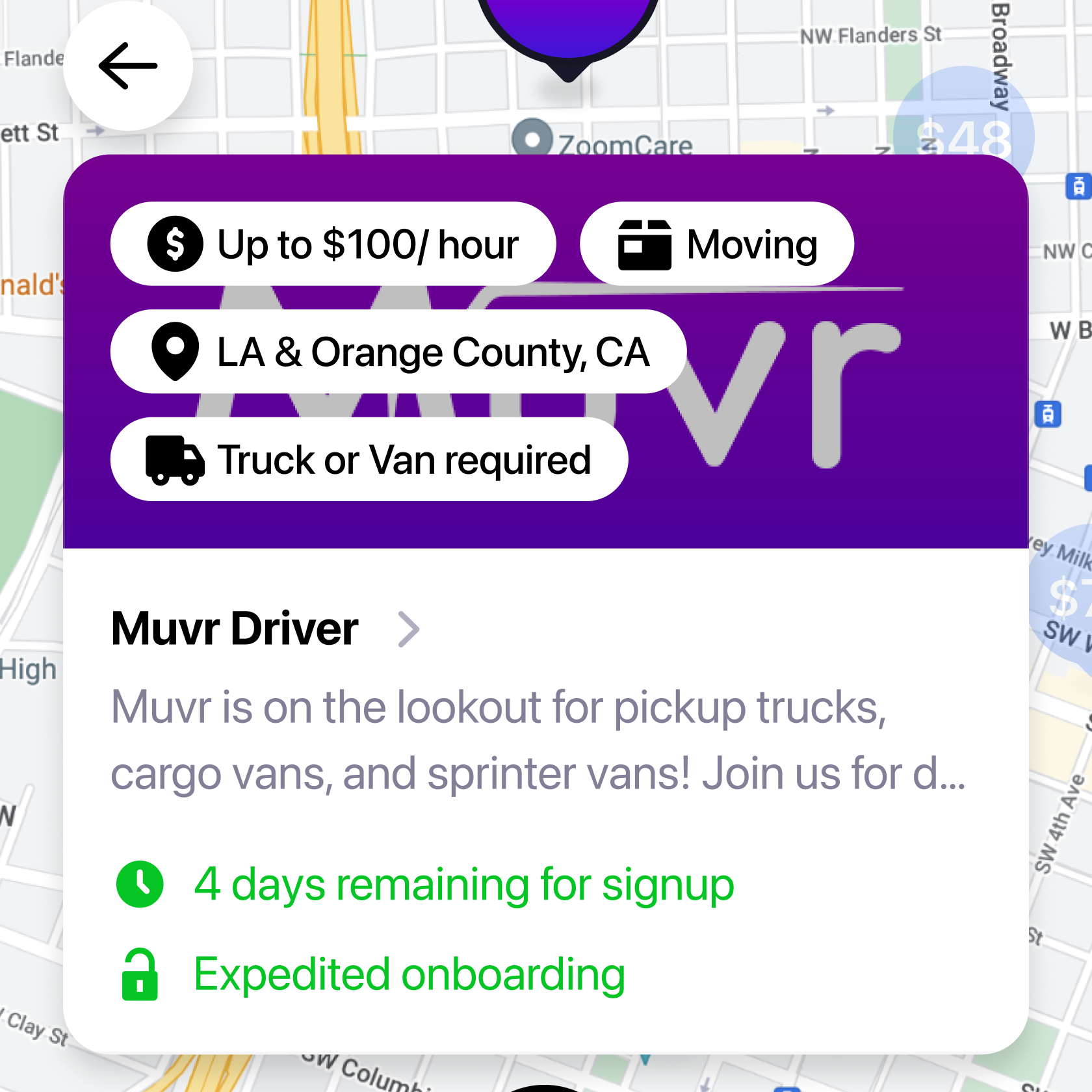This screenshot has width=1092, height=1092.
Task: Open the Muvr Driver job details
Action: tap(266, 629)
